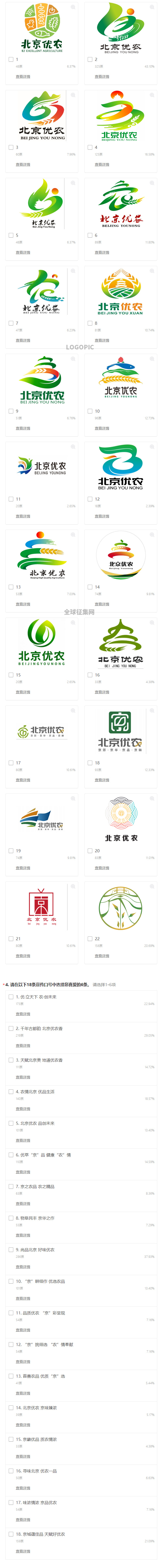
Task: Enlarge logo 3 with its magnifier icon
Action: [x=73, y=96]
